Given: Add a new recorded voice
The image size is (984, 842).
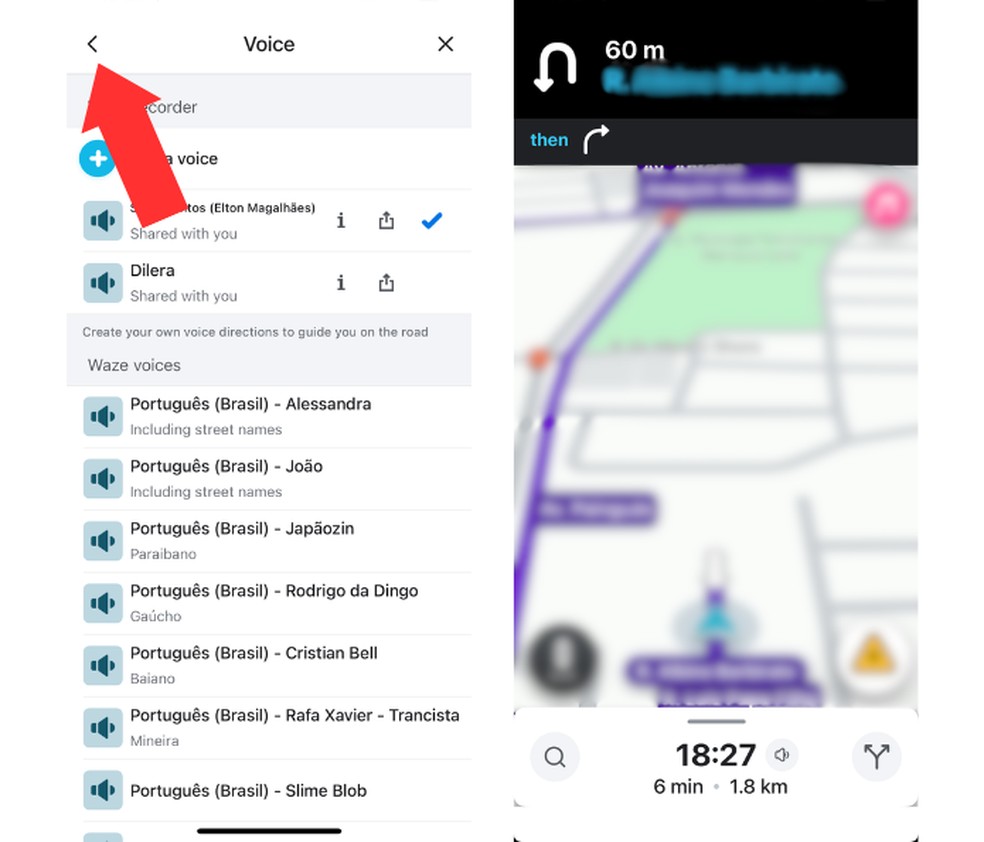Looking at the screenshot, I should click(98, 158).
